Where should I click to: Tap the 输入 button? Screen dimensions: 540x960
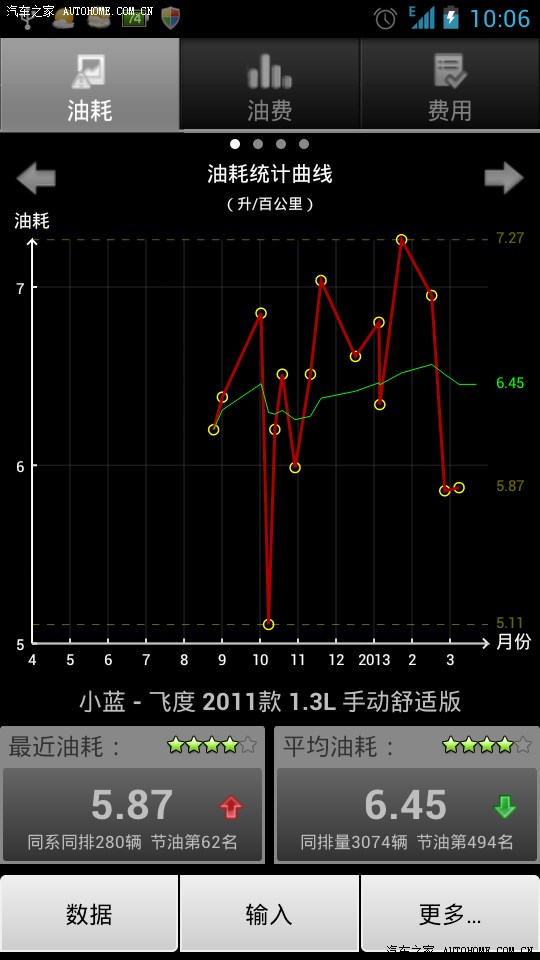coord(269,914)
